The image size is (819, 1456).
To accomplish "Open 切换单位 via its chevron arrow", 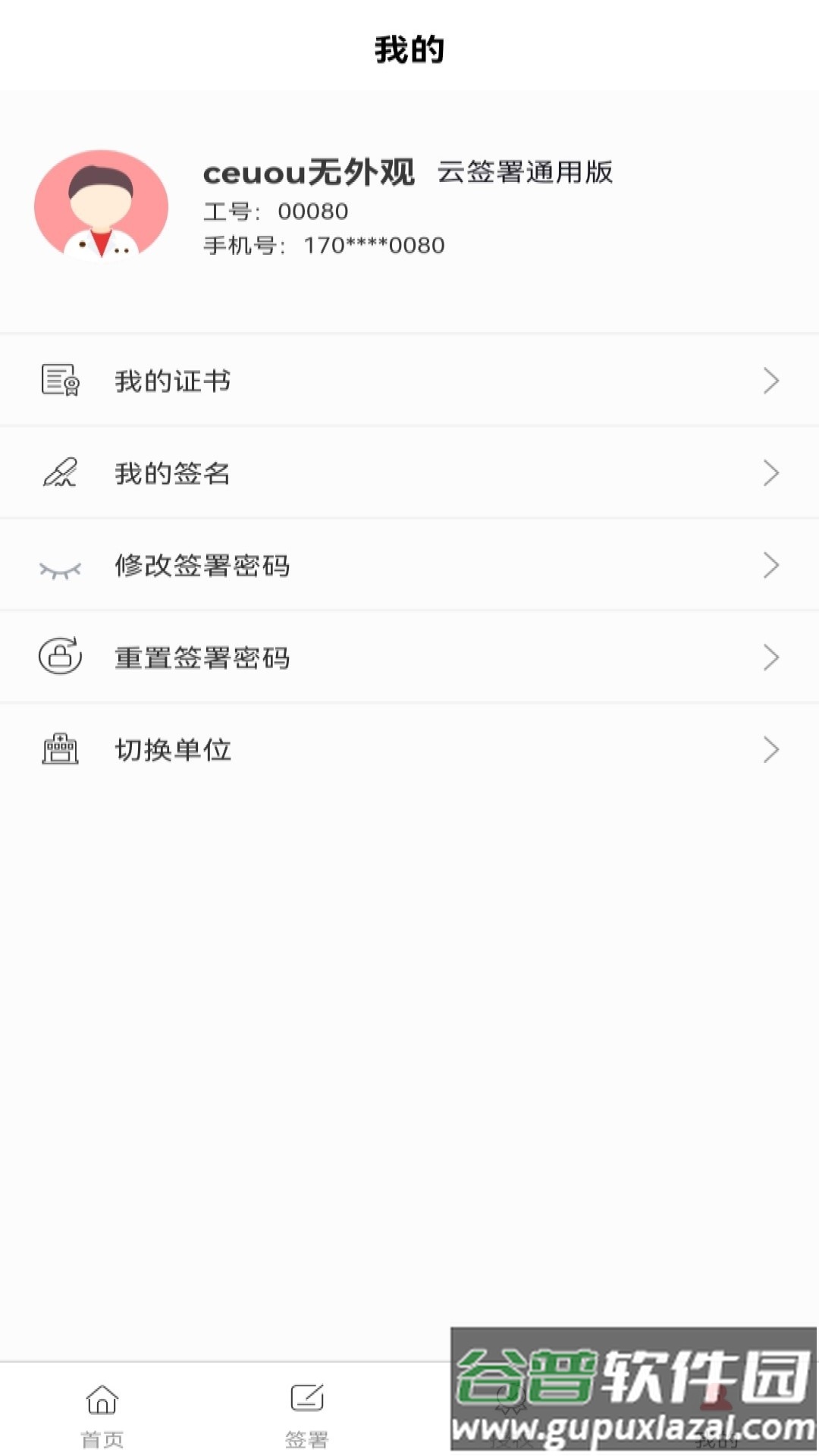I will (772, 750).
